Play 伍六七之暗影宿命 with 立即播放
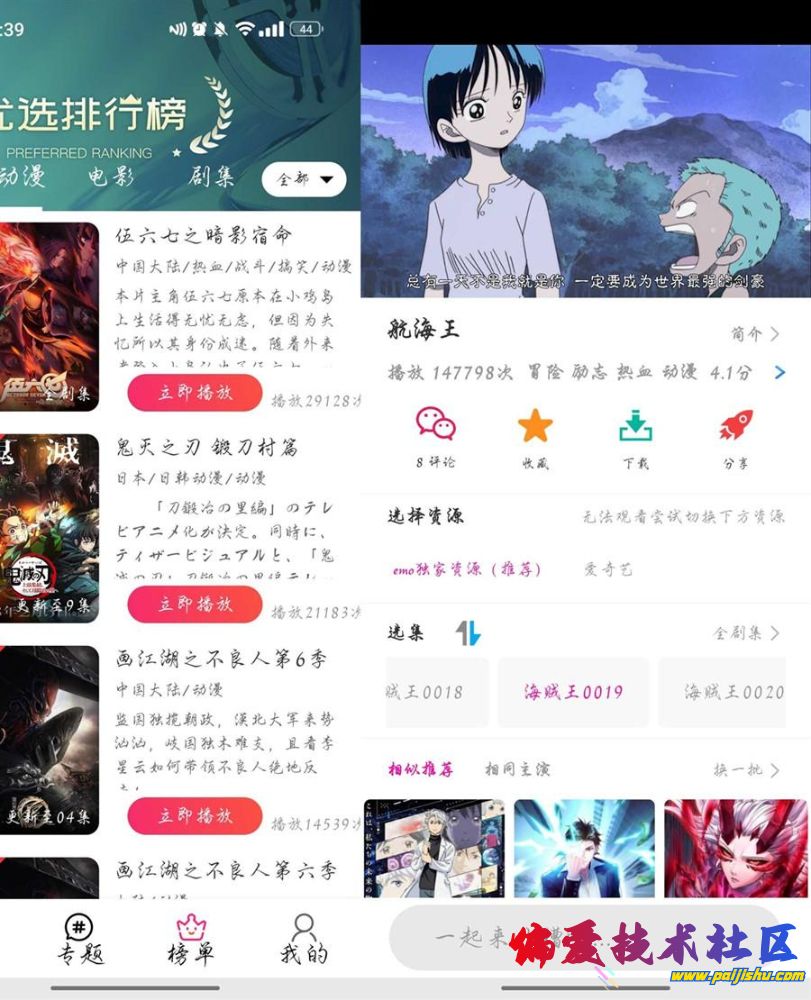Viewport: 811px width, 1000px height. (195, 393)
